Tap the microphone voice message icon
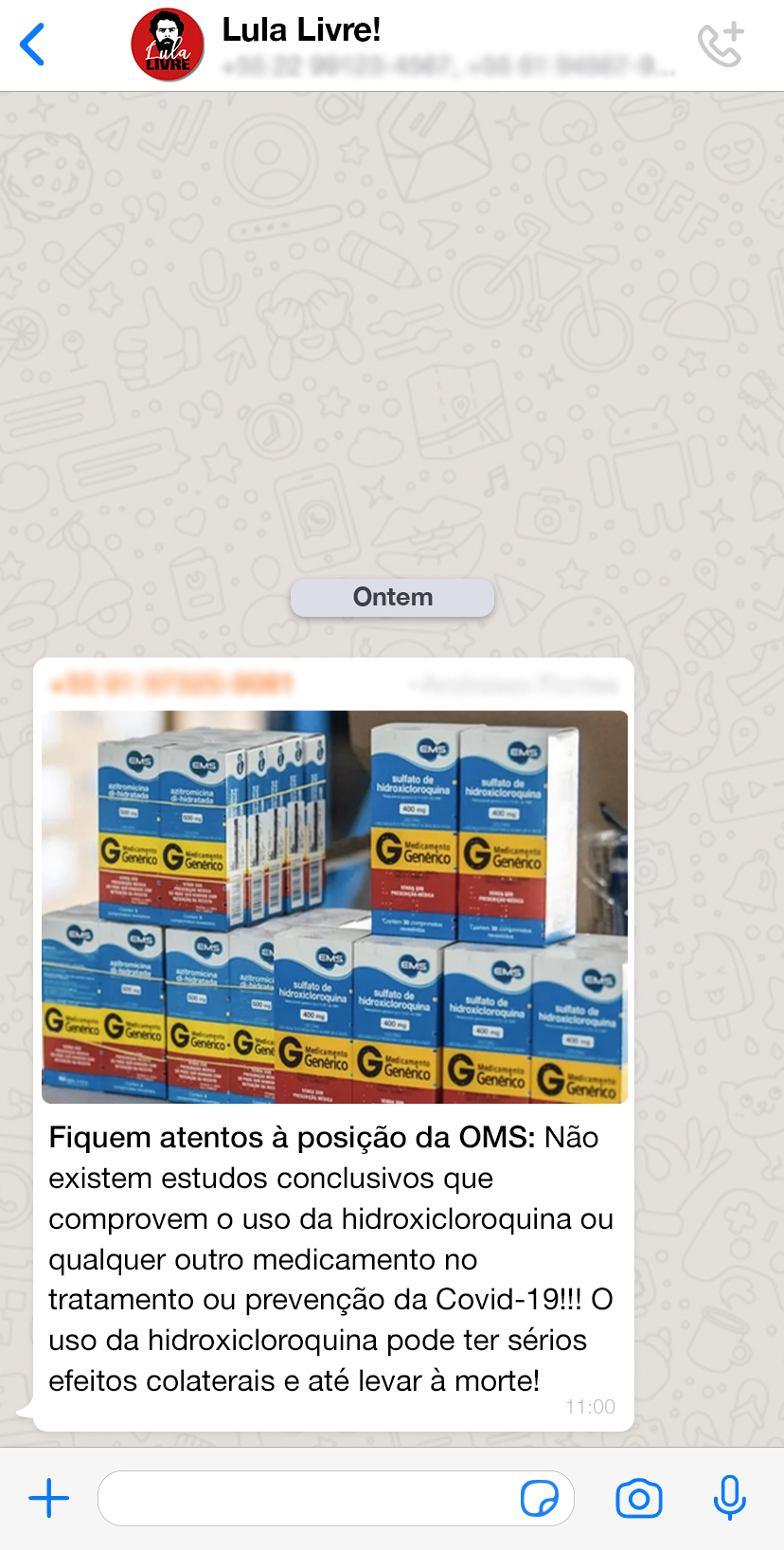The height and width of the screenshot is (1550, 784). click(729, 1499)
